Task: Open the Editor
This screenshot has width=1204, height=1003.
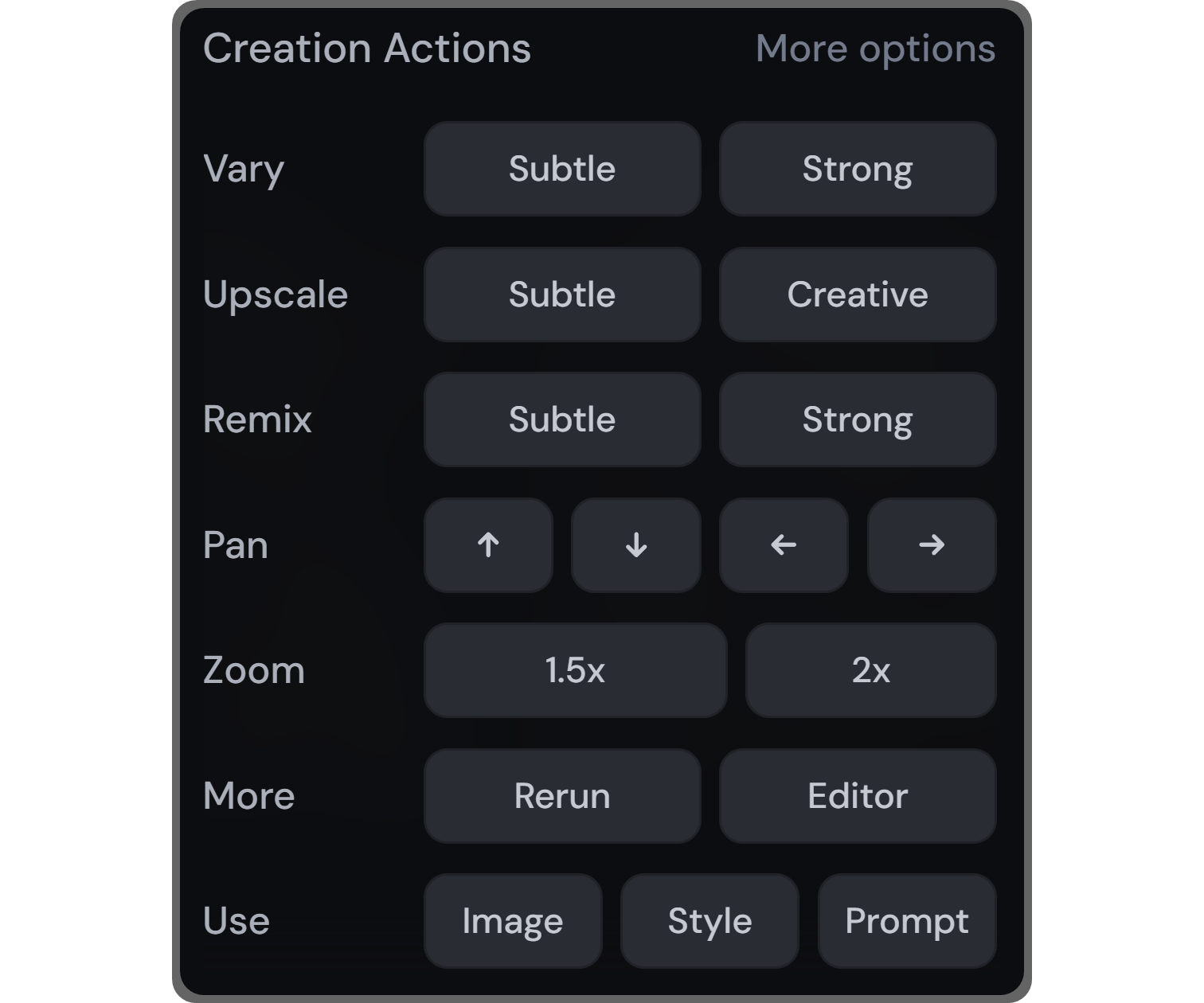Action: click(858, 796)
